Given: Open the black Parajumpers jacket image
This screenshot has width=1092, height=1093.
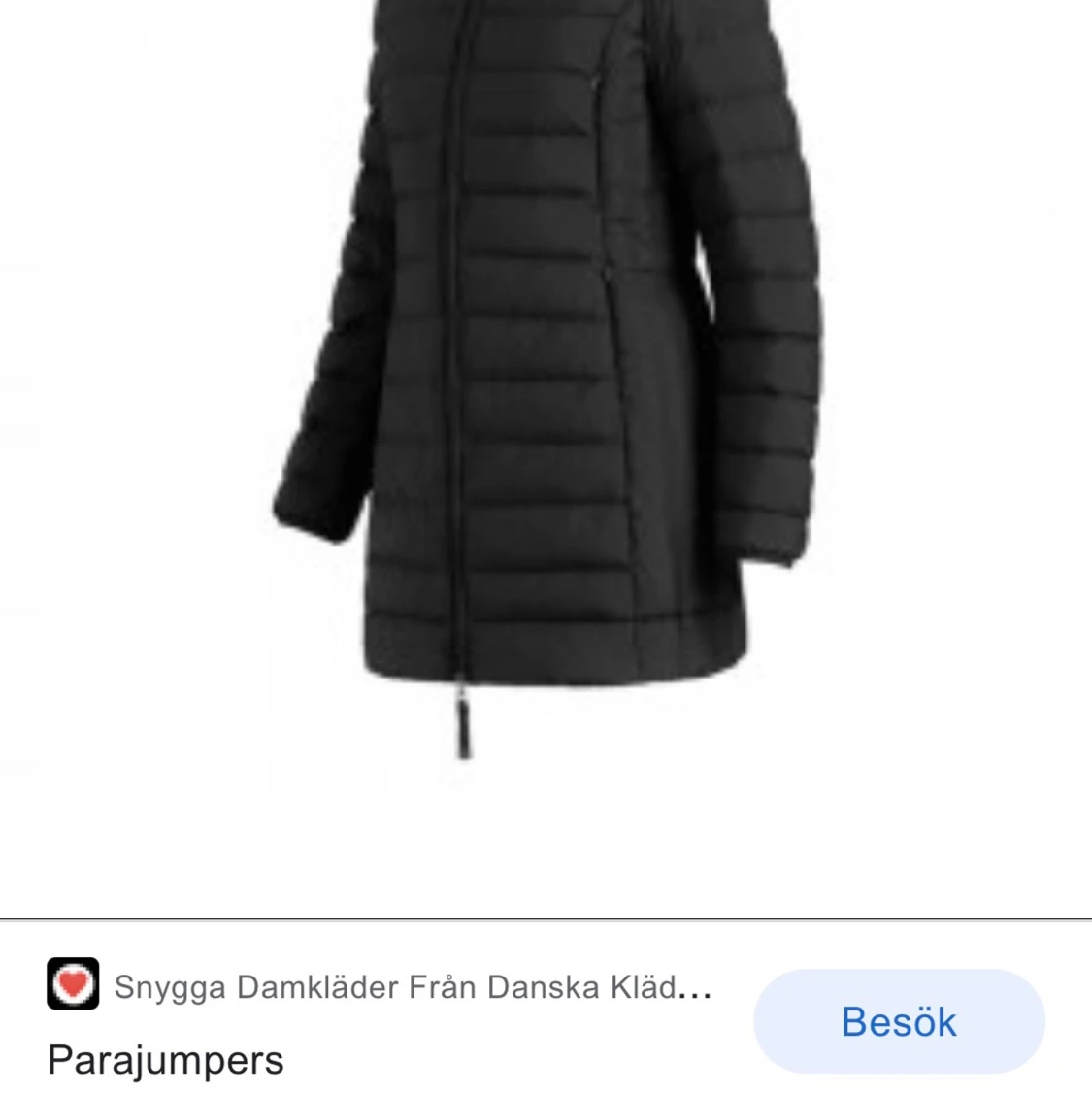Looking at the screenshot, I should click(x=544, y=388).
